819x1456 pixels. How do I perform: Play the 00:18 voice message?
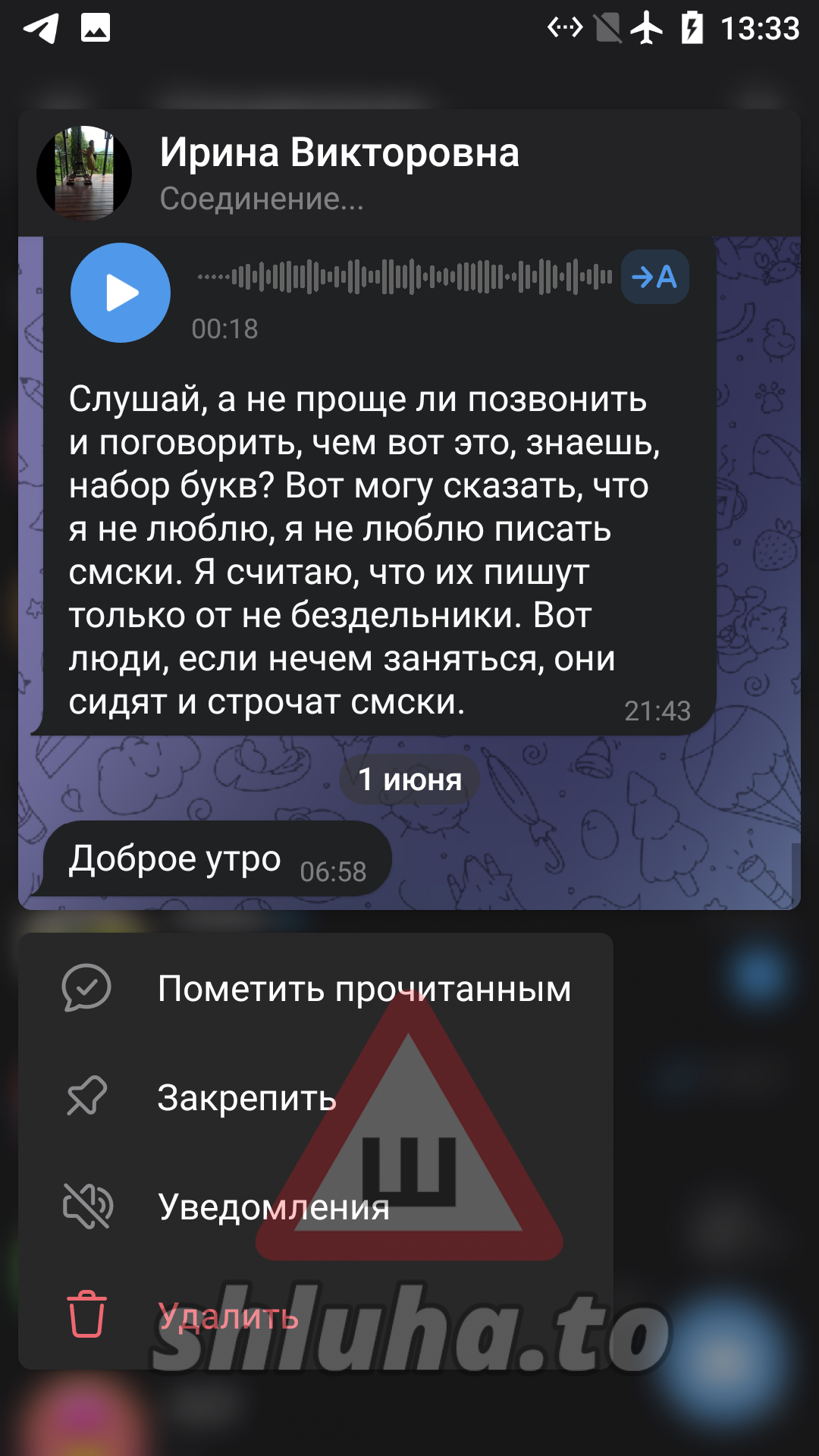[121, 293]
